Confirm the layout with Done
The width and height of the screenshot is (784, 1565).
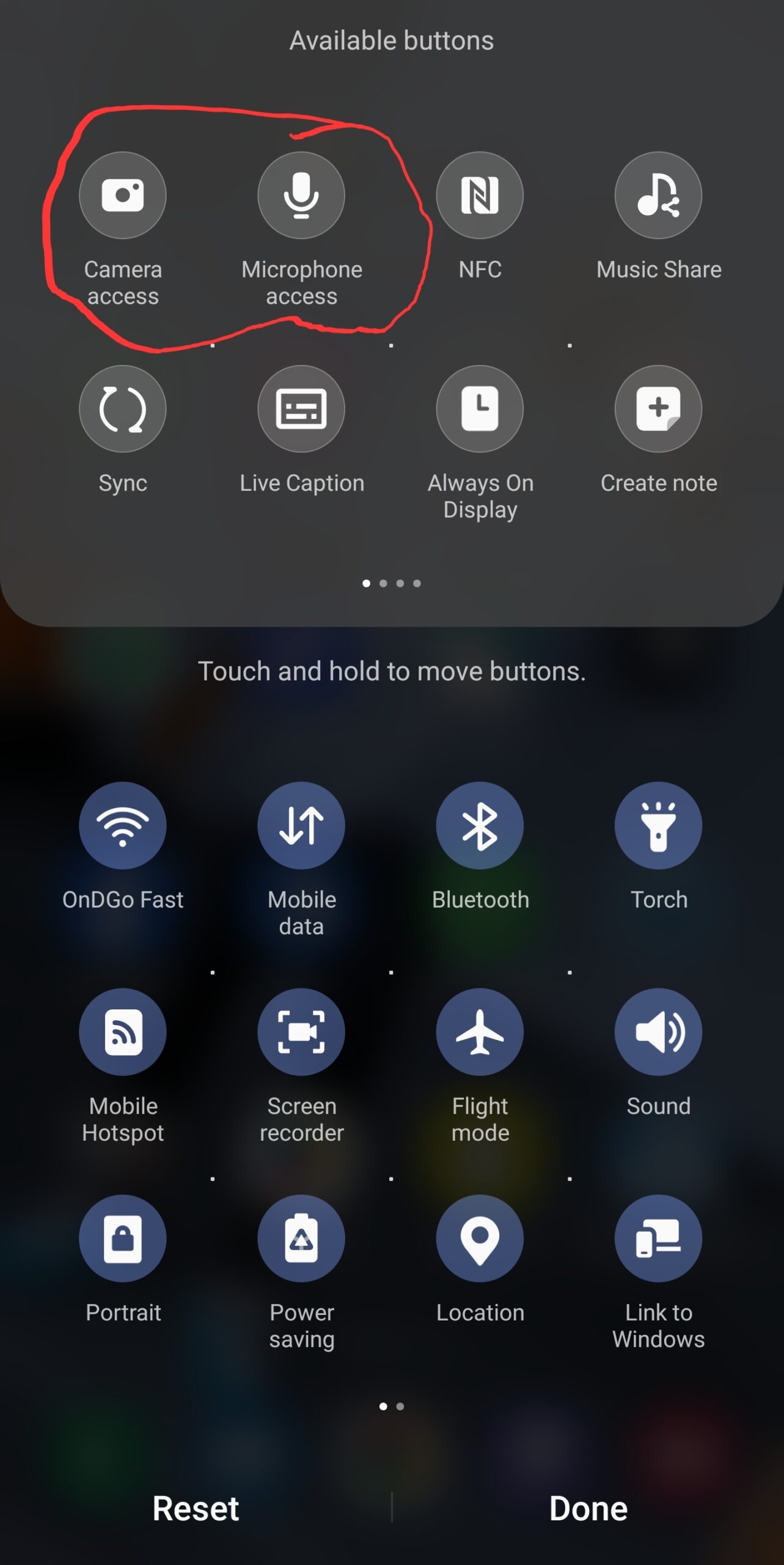tap(588, 1508)
